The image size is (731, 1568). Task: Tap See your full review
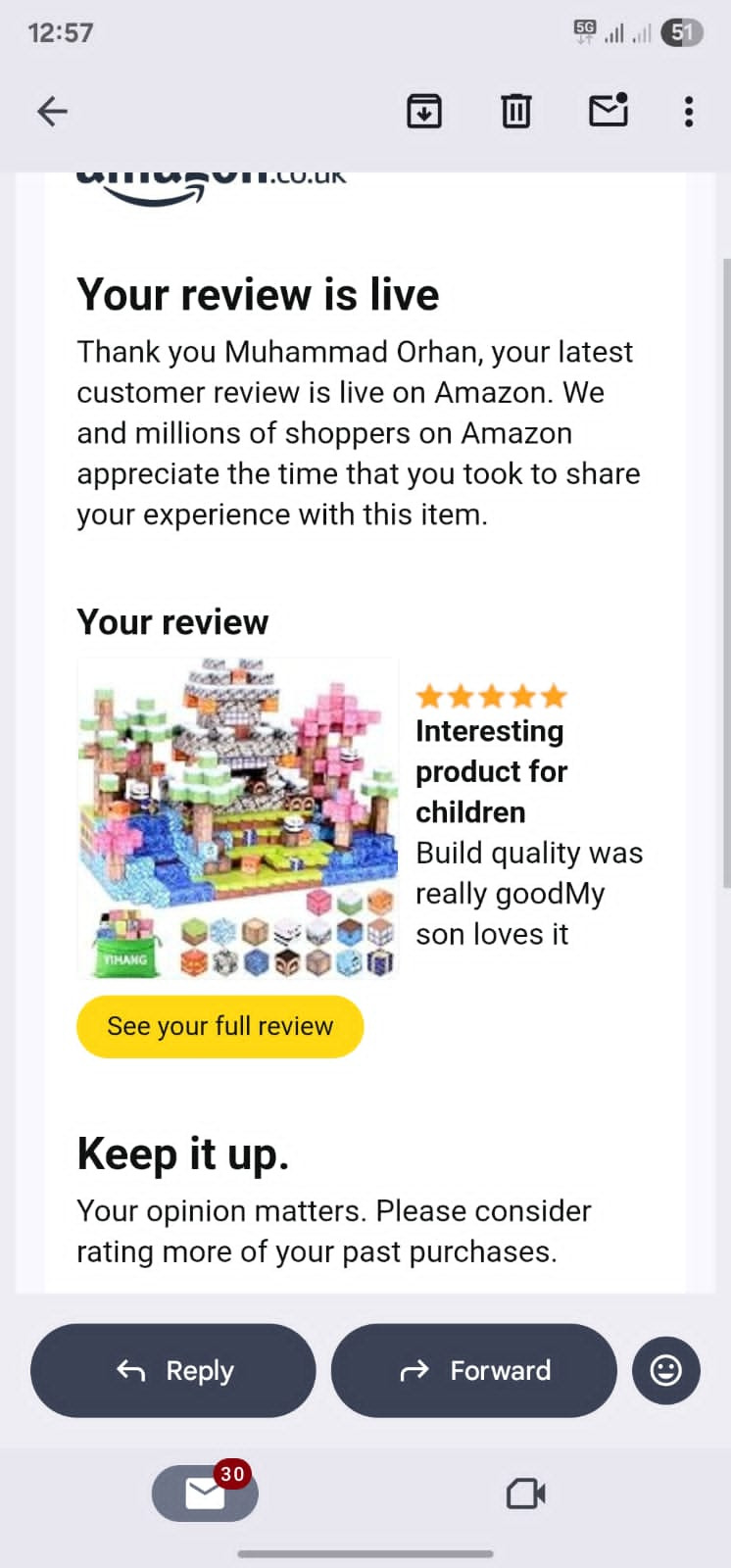[x=220, y=1026]
